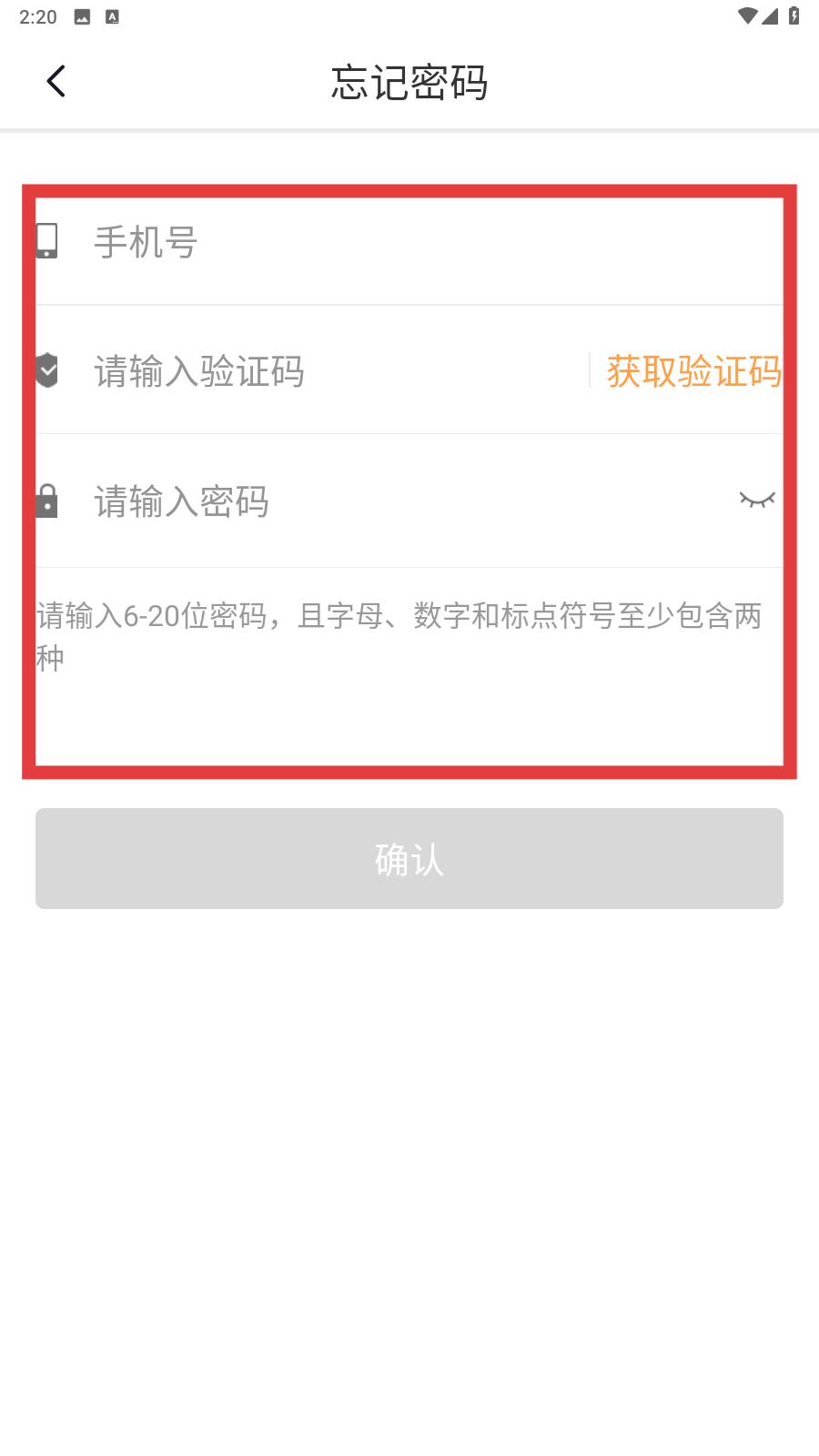Toggle password visibility eye icon
This screenshot has height=1456, width=819.
point(756,500)
